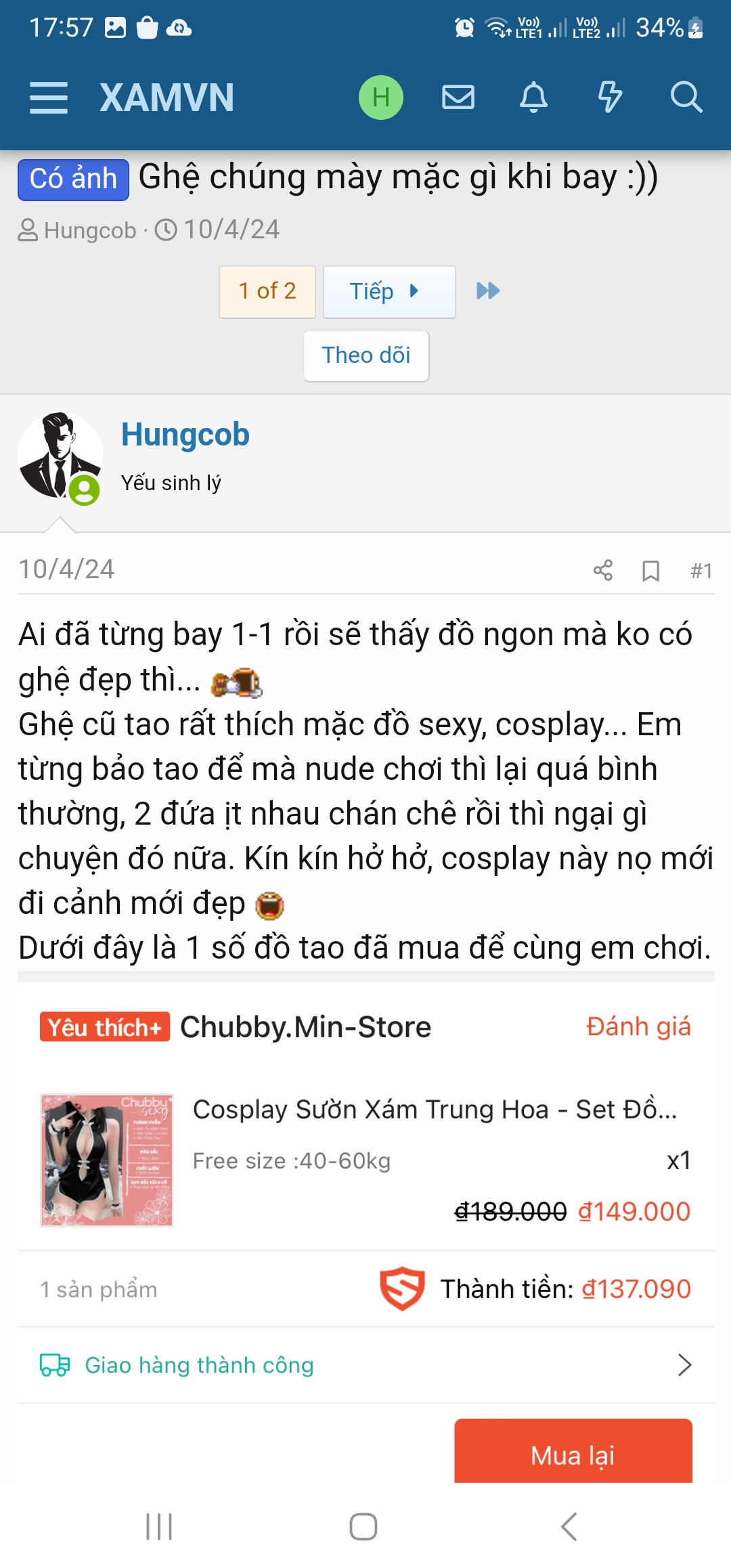Open the lightning bolt what's new icon
This screenshot has height=1568, width=731.
click(610, 97)
